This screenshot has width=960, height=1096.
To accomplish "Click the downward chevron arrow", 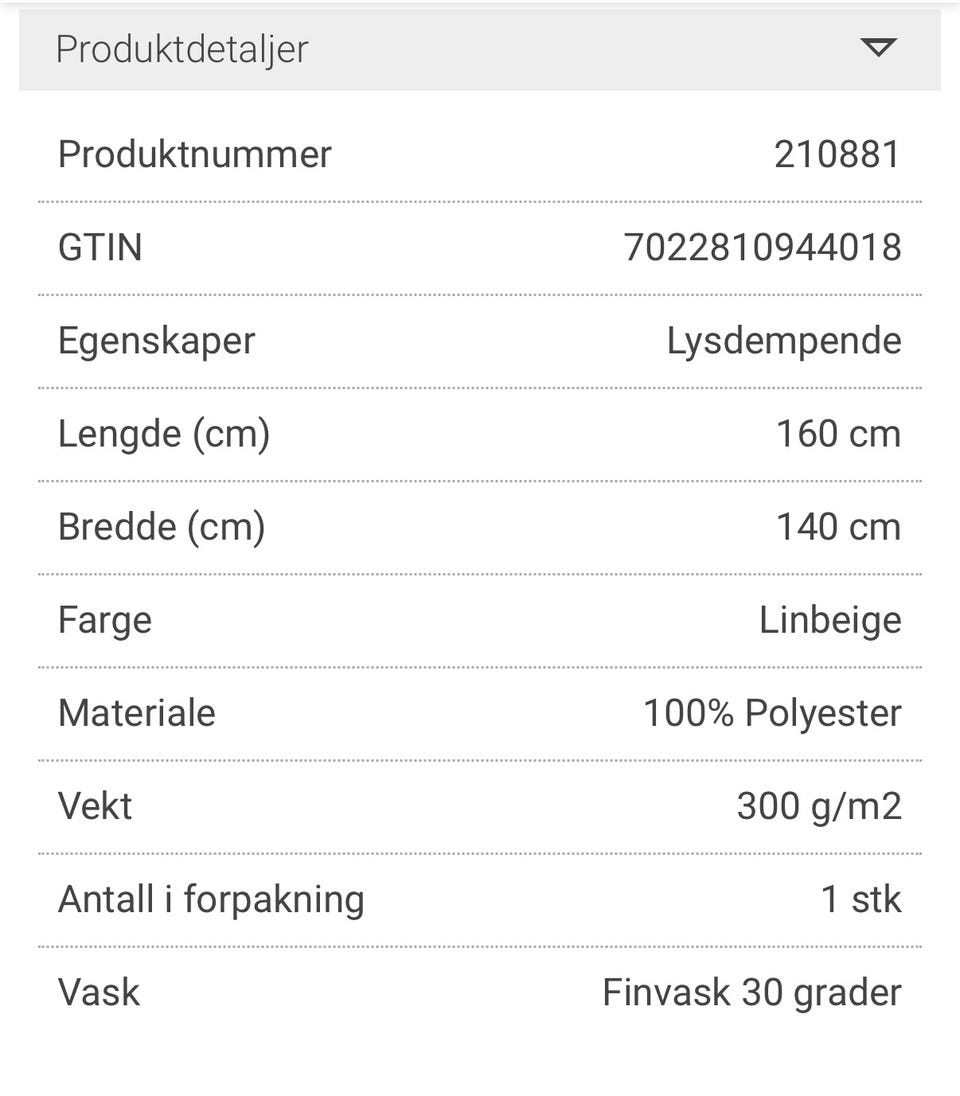I will [x=877, y=47].
